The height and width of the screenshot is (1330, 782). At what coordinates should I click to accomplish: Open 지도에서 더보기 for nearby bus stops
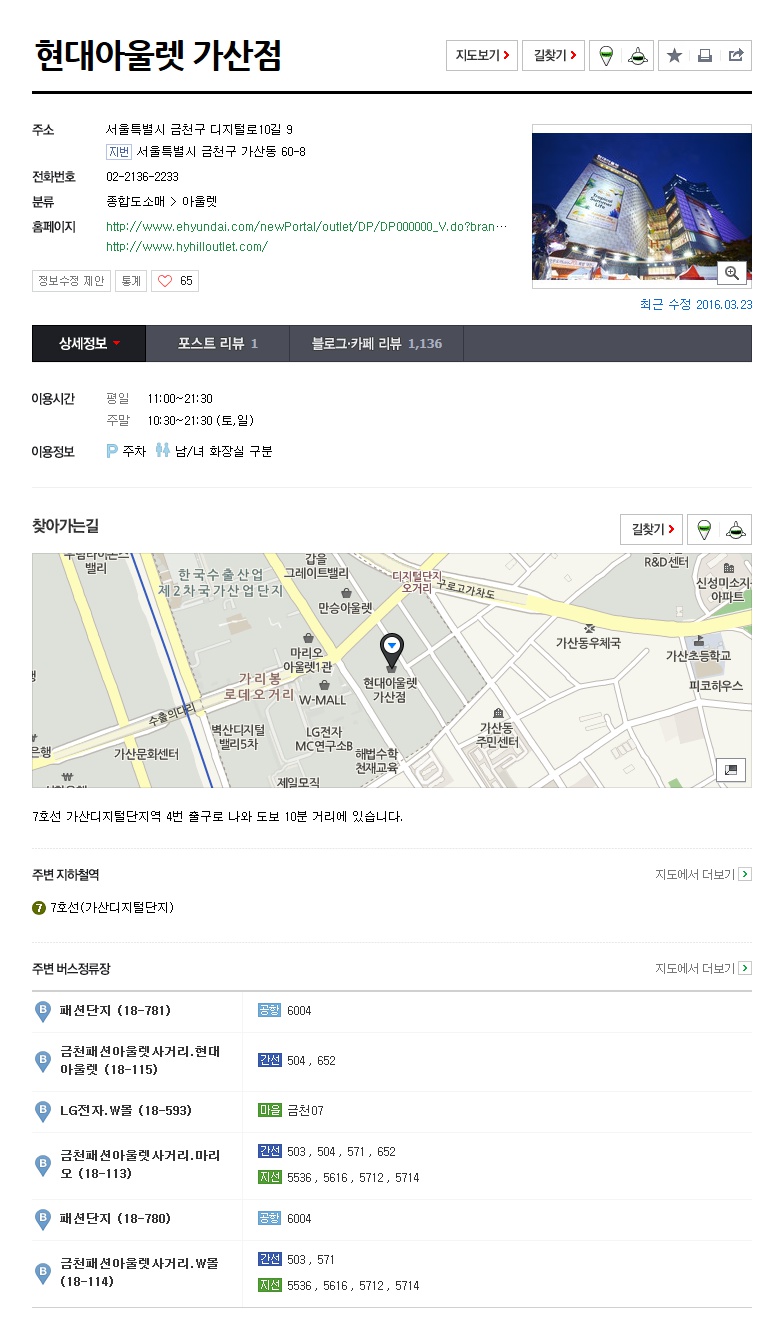[703, 969]
